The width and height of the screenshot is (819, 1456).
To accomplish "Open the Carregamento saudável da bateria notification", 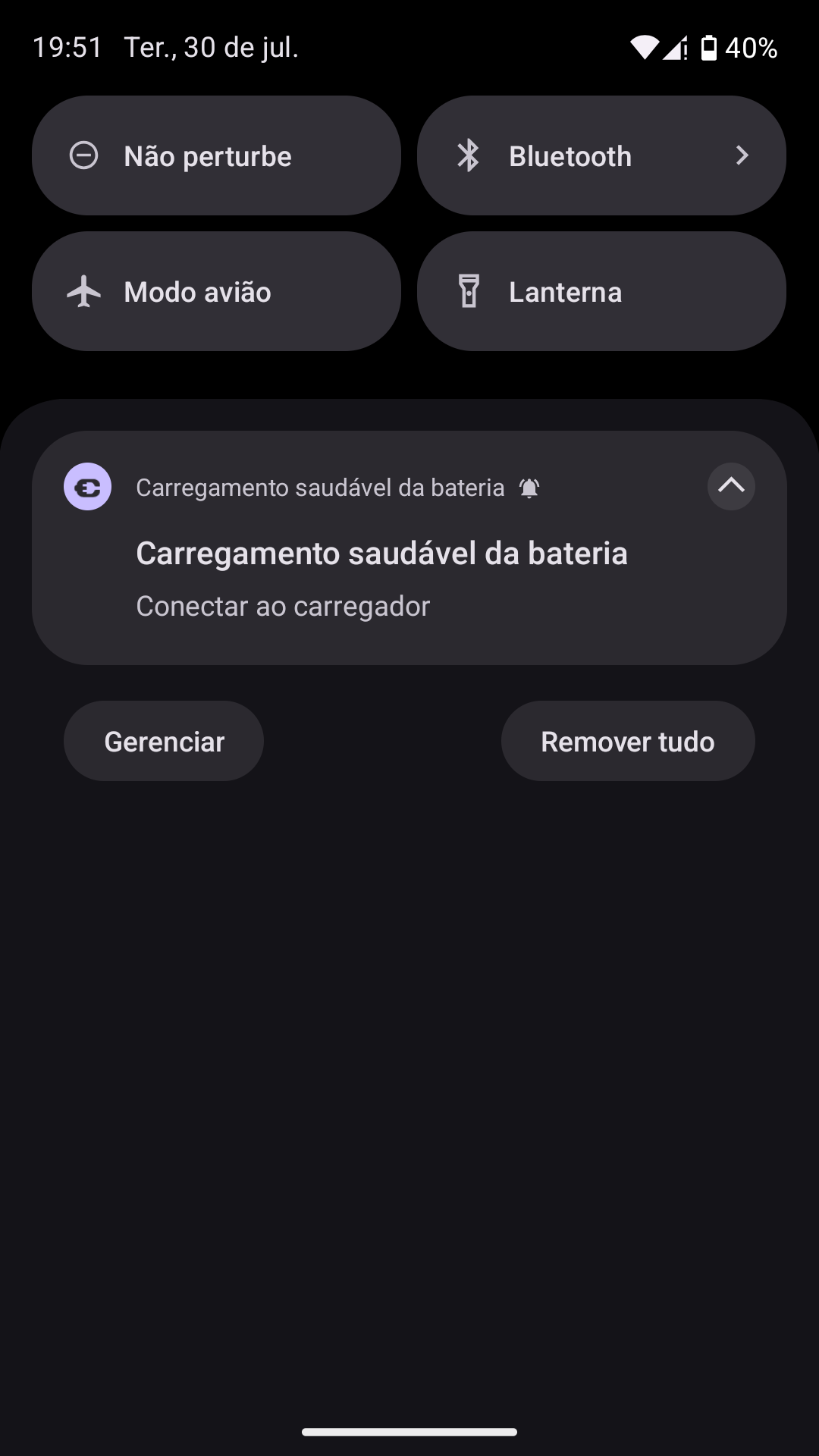I will [x=381, y=576].
